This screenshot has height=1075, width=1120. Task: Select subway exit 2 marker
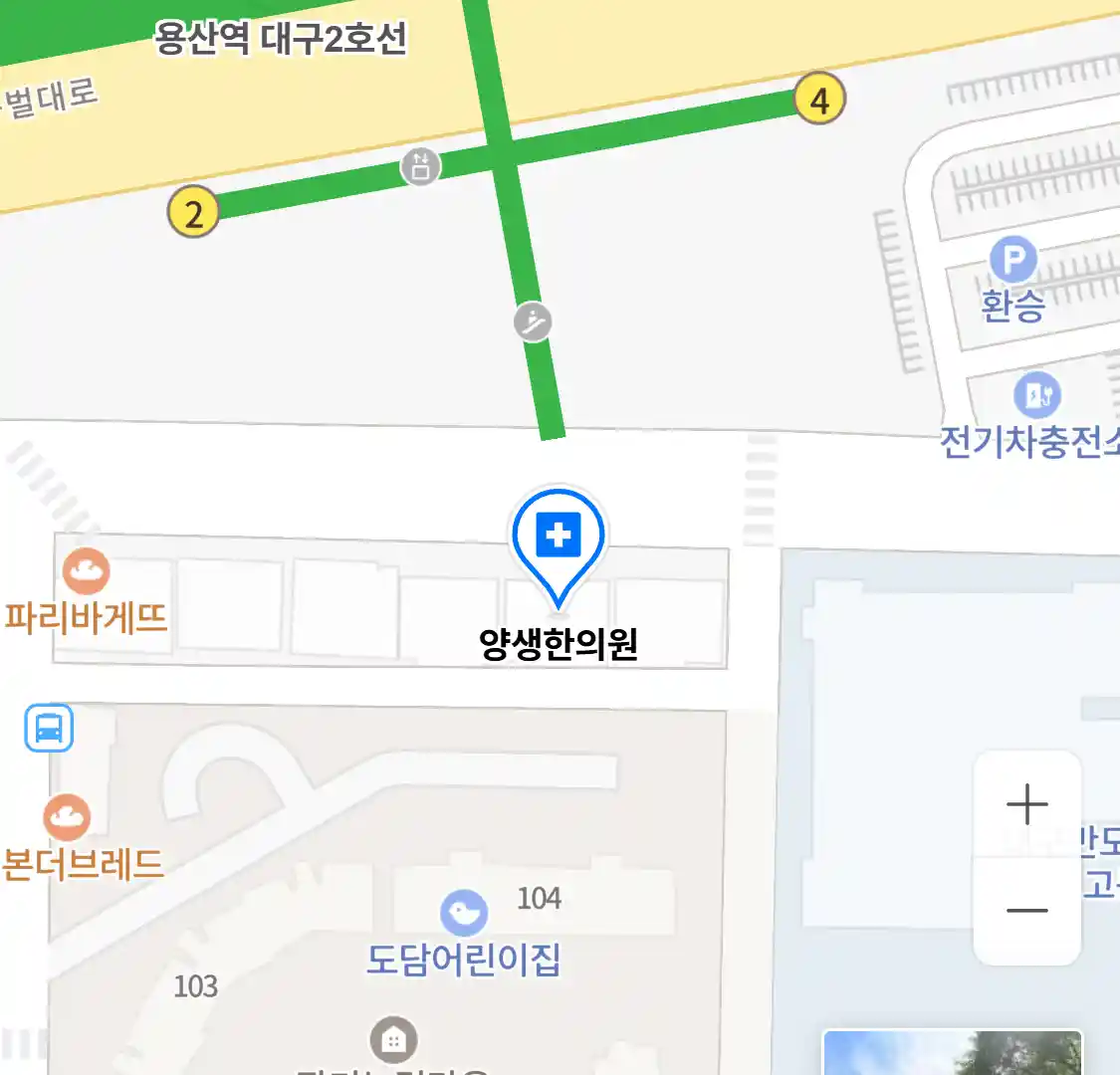193,213
